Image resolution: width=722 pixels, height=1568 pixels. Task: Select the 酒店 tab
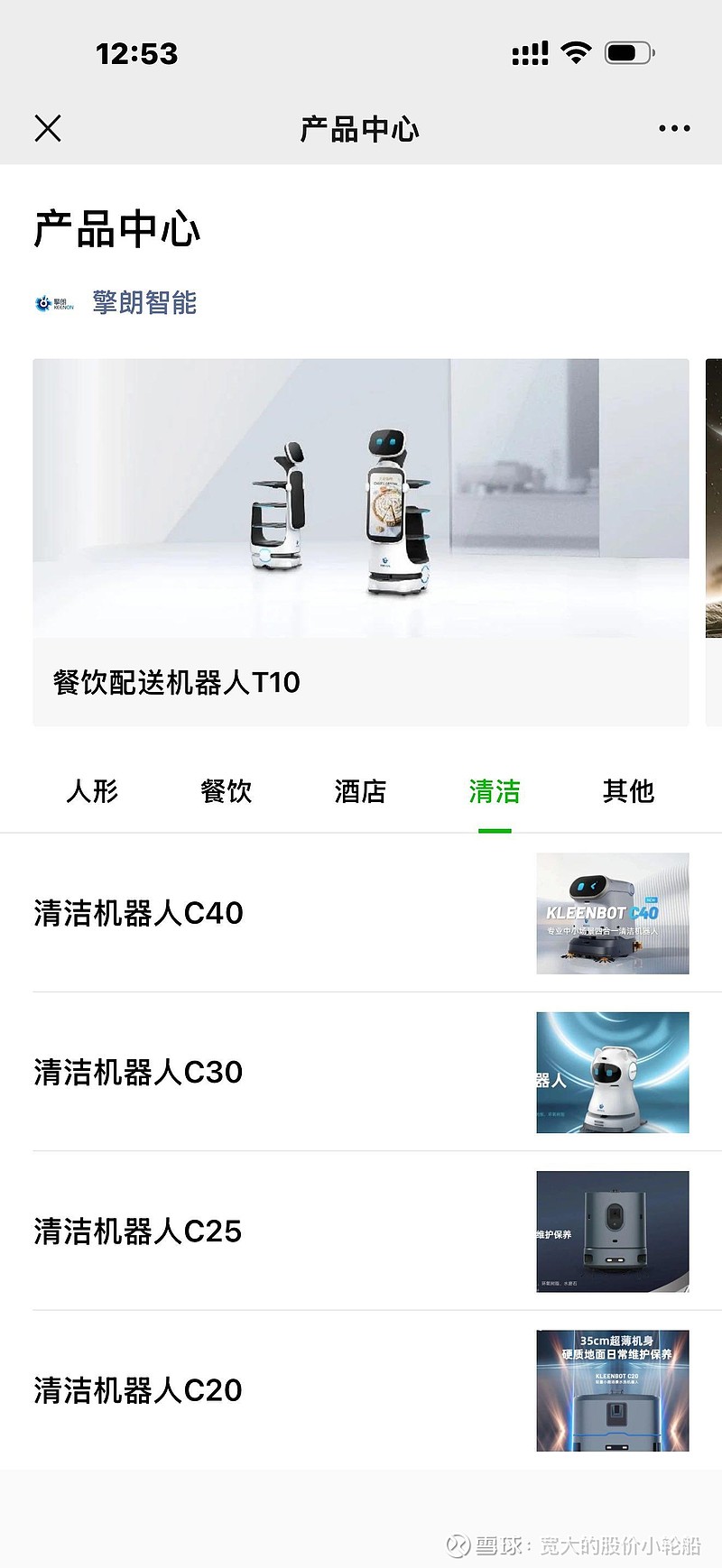pos(361,791)
